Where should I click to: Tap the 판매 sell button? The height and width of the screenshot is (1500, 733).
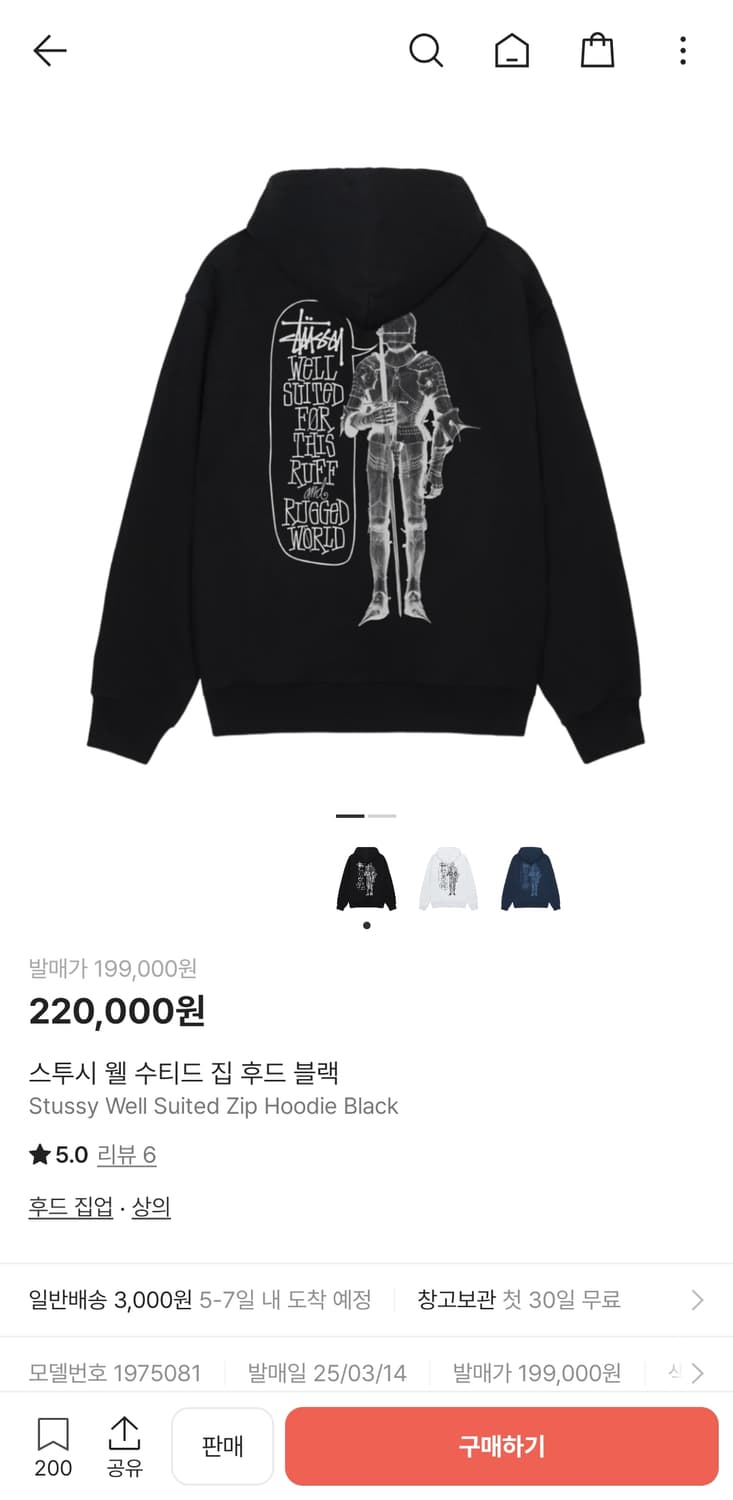222,1446
